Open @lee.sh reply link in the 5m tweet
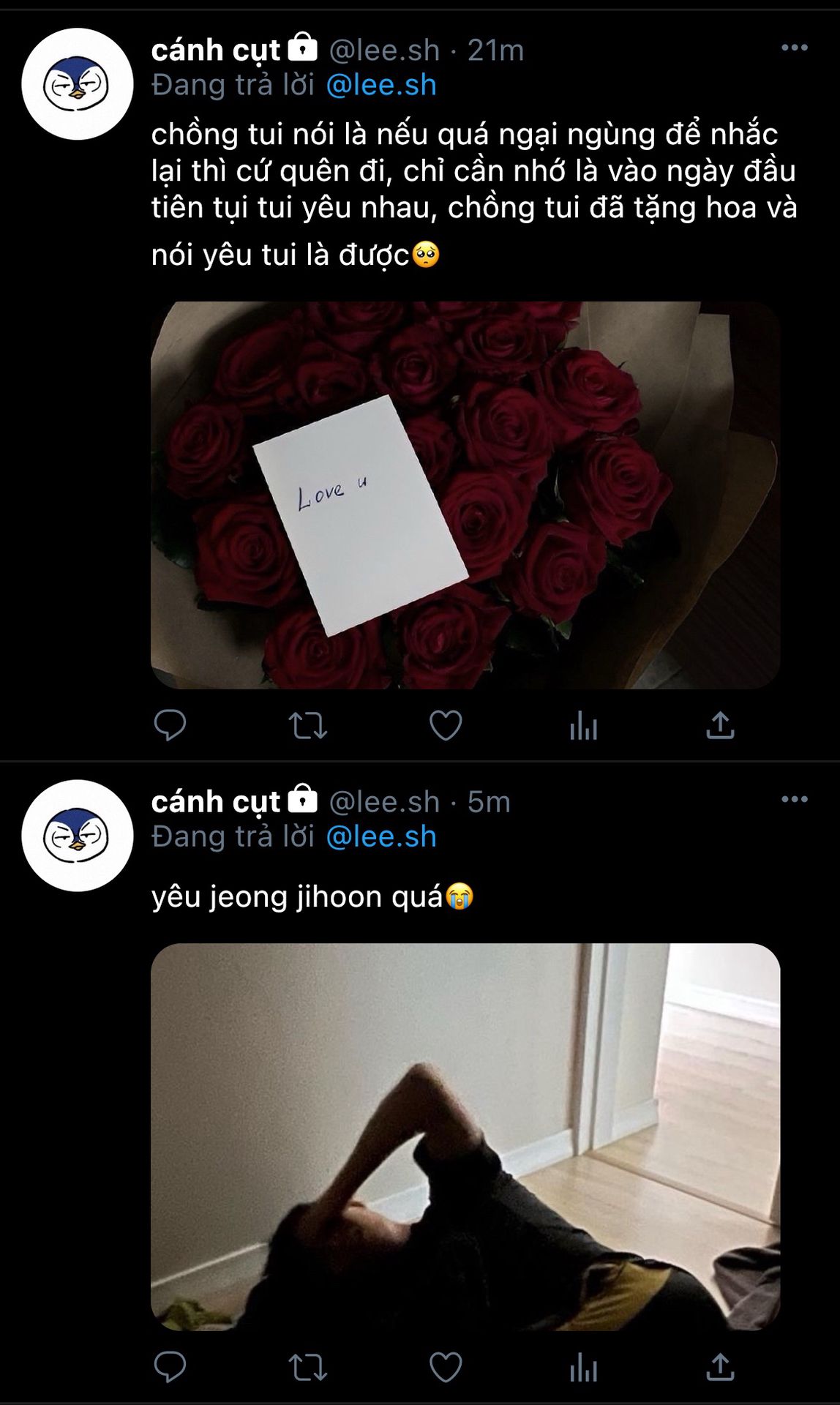840x1405 pixels. pyautogui.click(x=380, y=836)
